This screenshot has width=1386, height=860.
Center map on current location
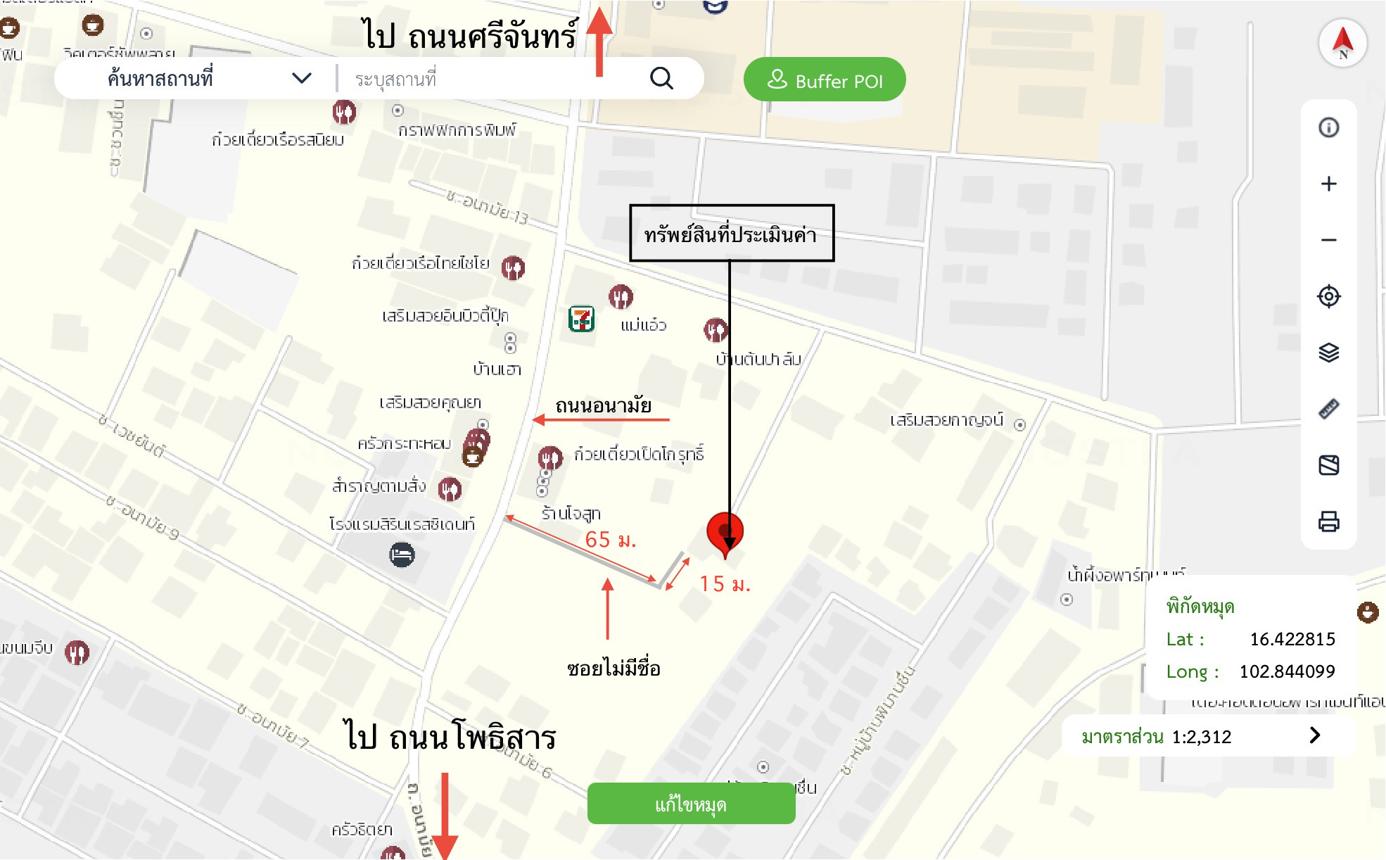point(1328,296)
